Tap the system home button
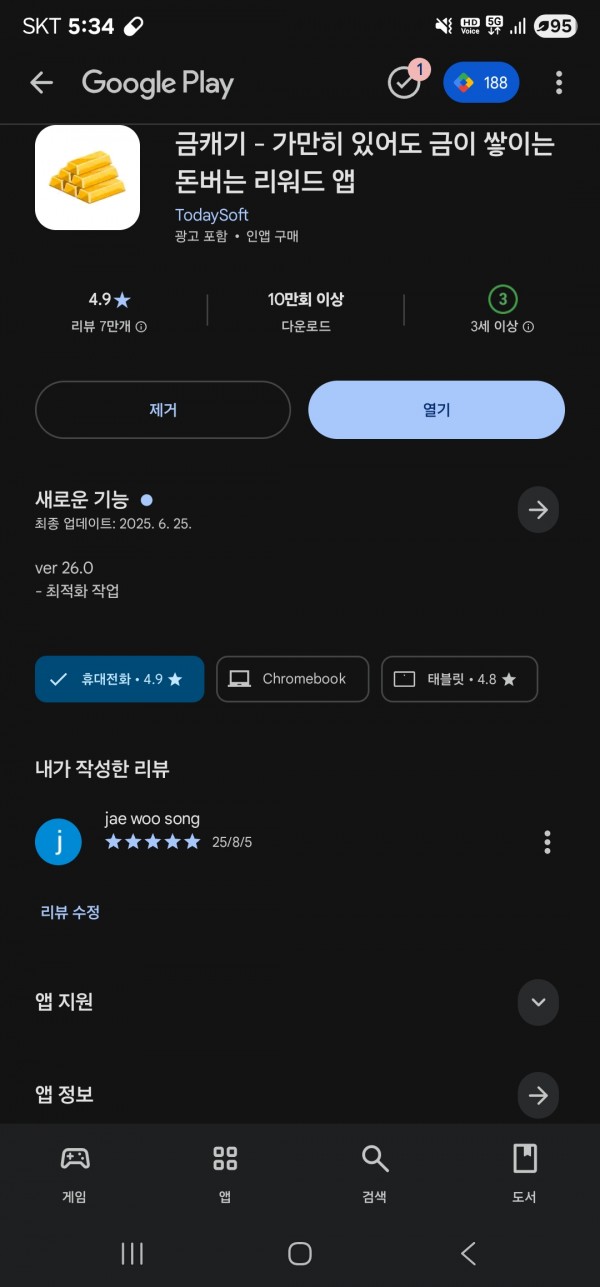This screenshot has width=600, height=1287. click(x=300, y=1253)
